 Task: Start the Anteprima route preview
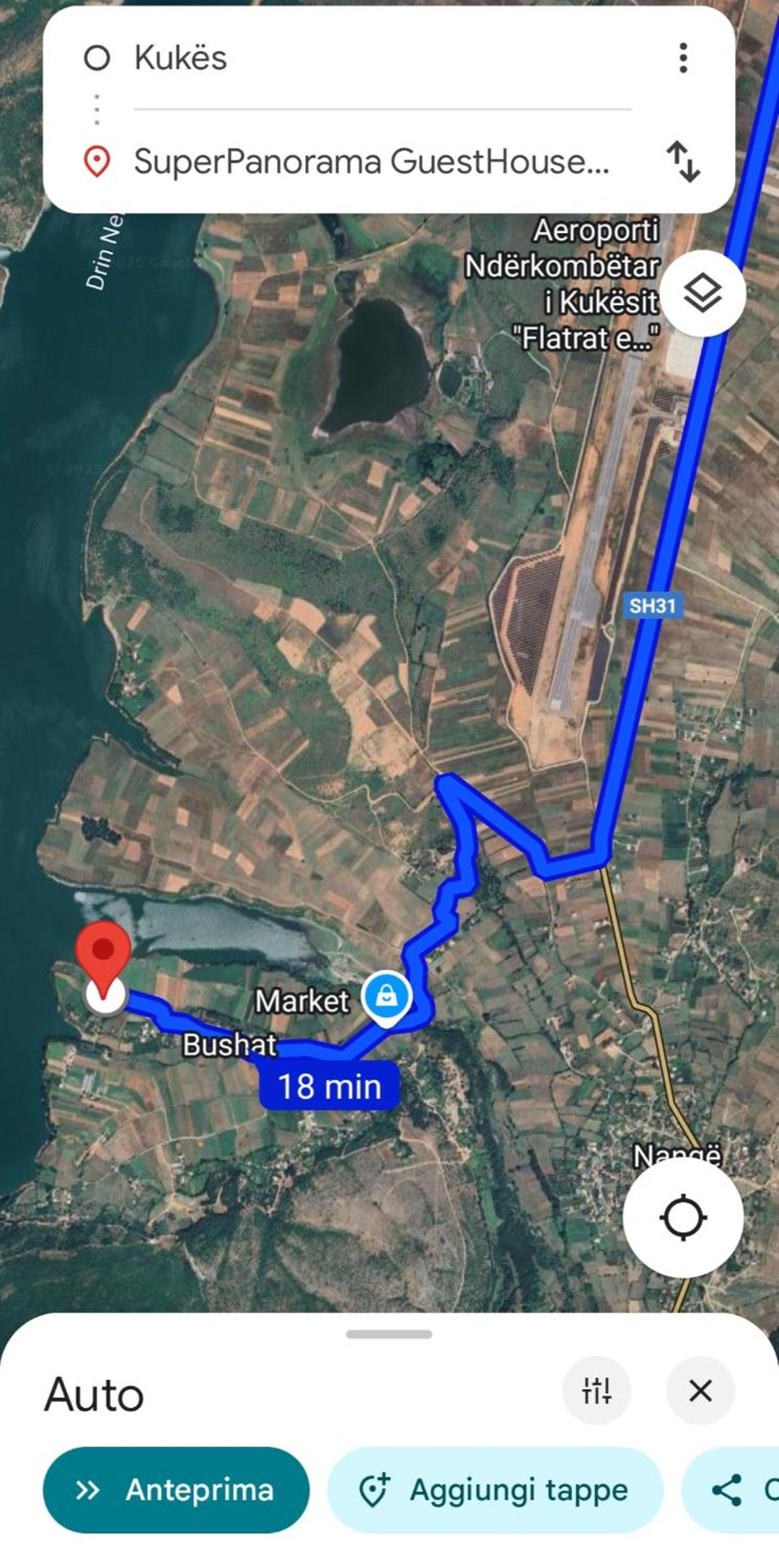click(176, 1490)
